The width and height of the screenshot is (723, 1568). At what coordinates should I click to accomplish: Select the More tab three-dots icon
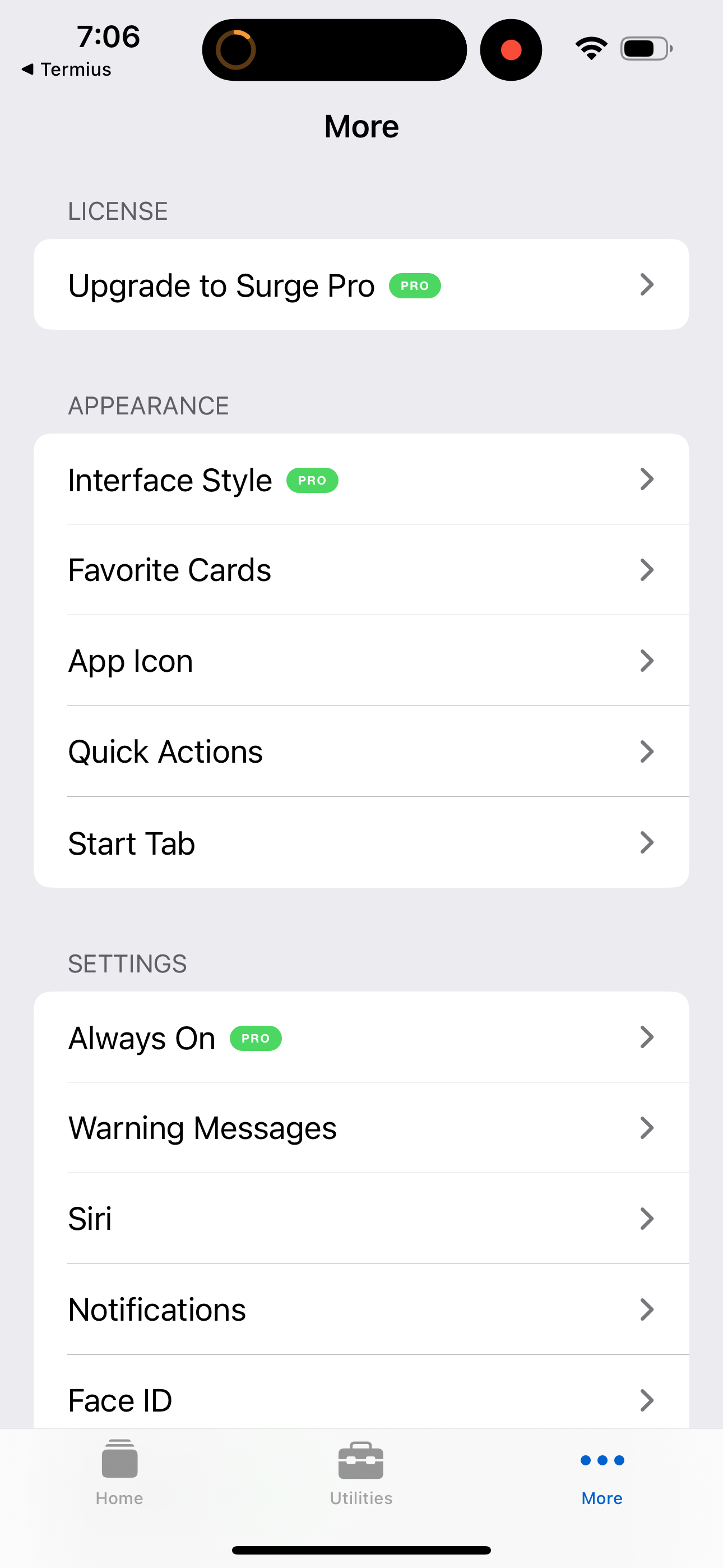click(602, 1460)
